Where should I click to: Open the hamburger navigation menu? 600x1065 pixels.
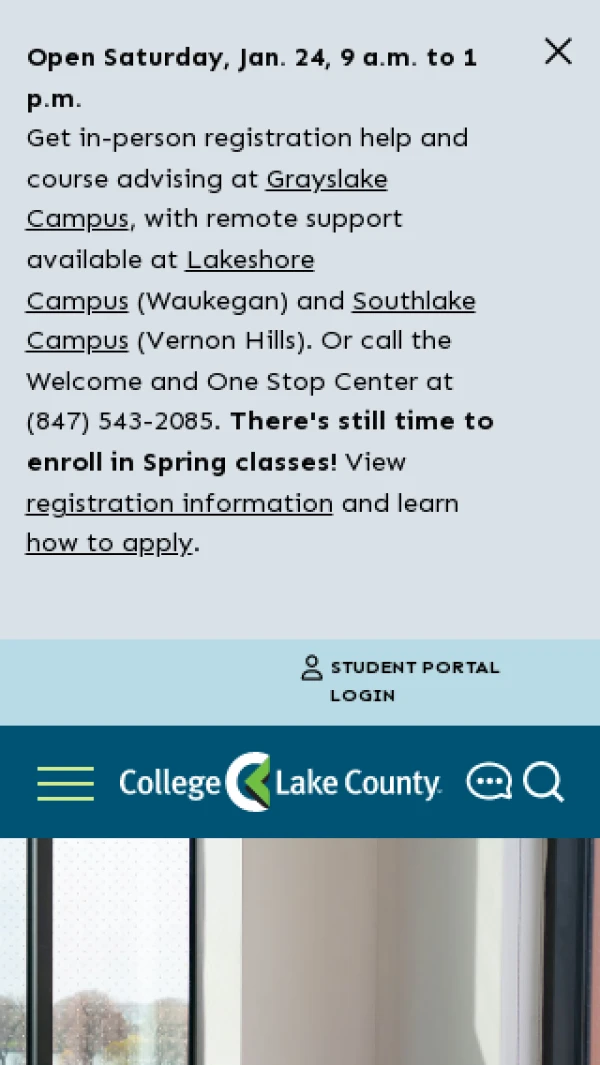(66, 783)
